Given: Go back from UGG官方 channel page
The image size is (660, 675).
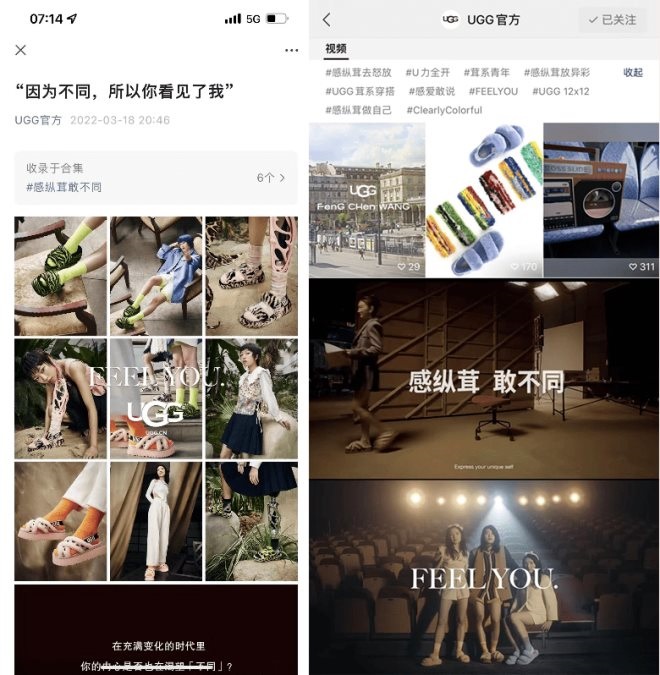Looking at the screenshot, I should click(x=327, y=20).
